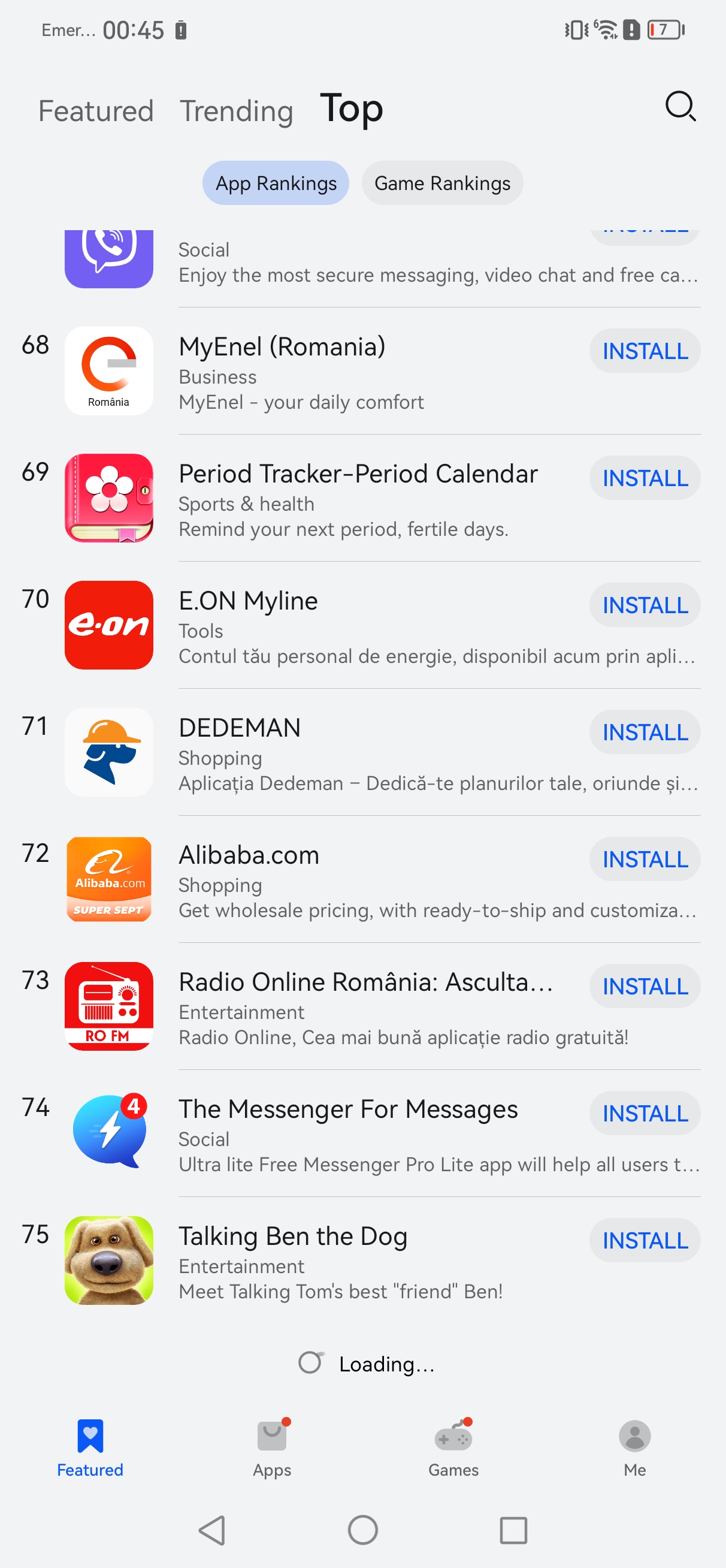Select the Game Rankings chip
This screenshot has width=726, height=1568.
point(442,183)
